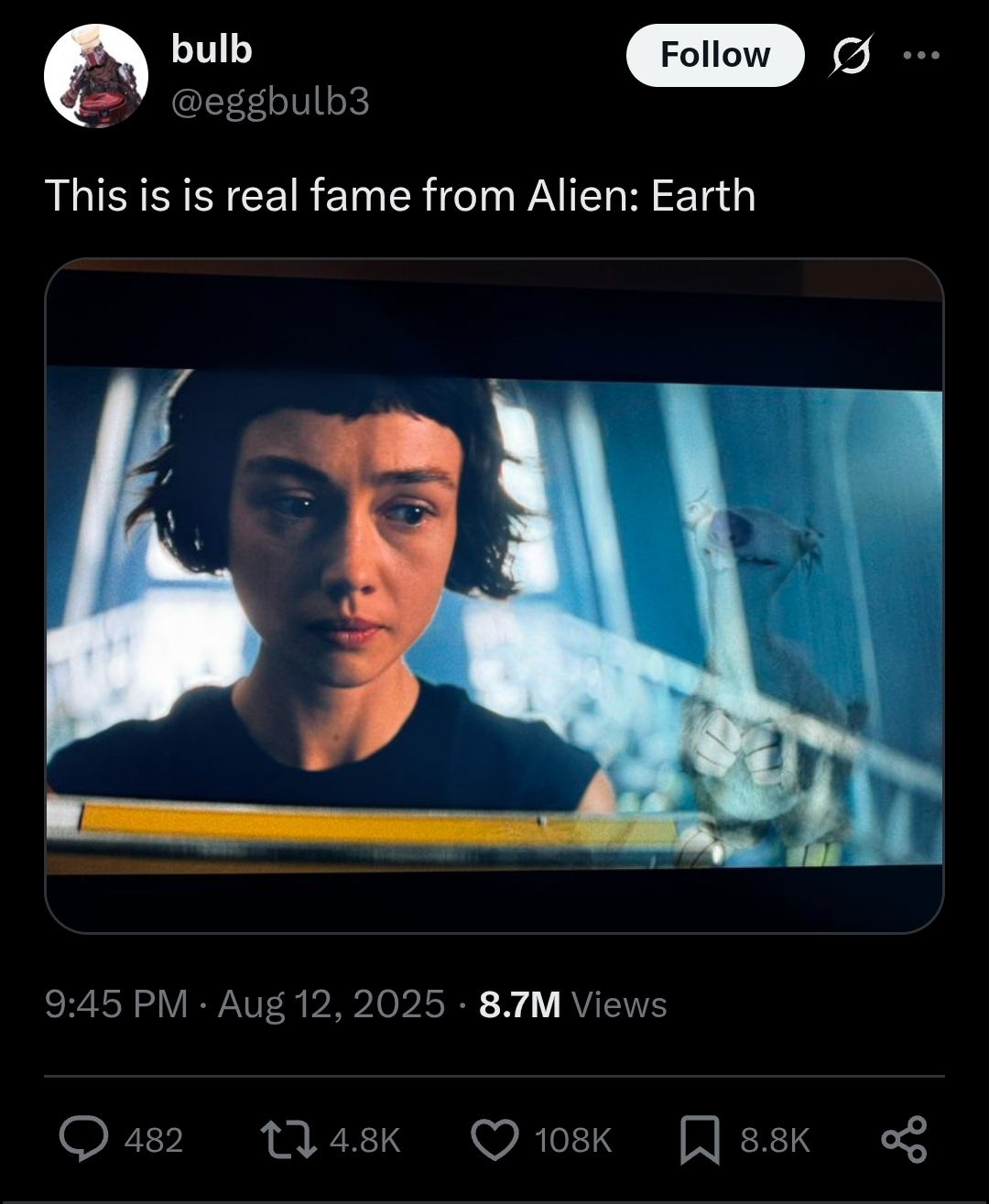Open @eggbulb3 profile handle

[270, 102]
